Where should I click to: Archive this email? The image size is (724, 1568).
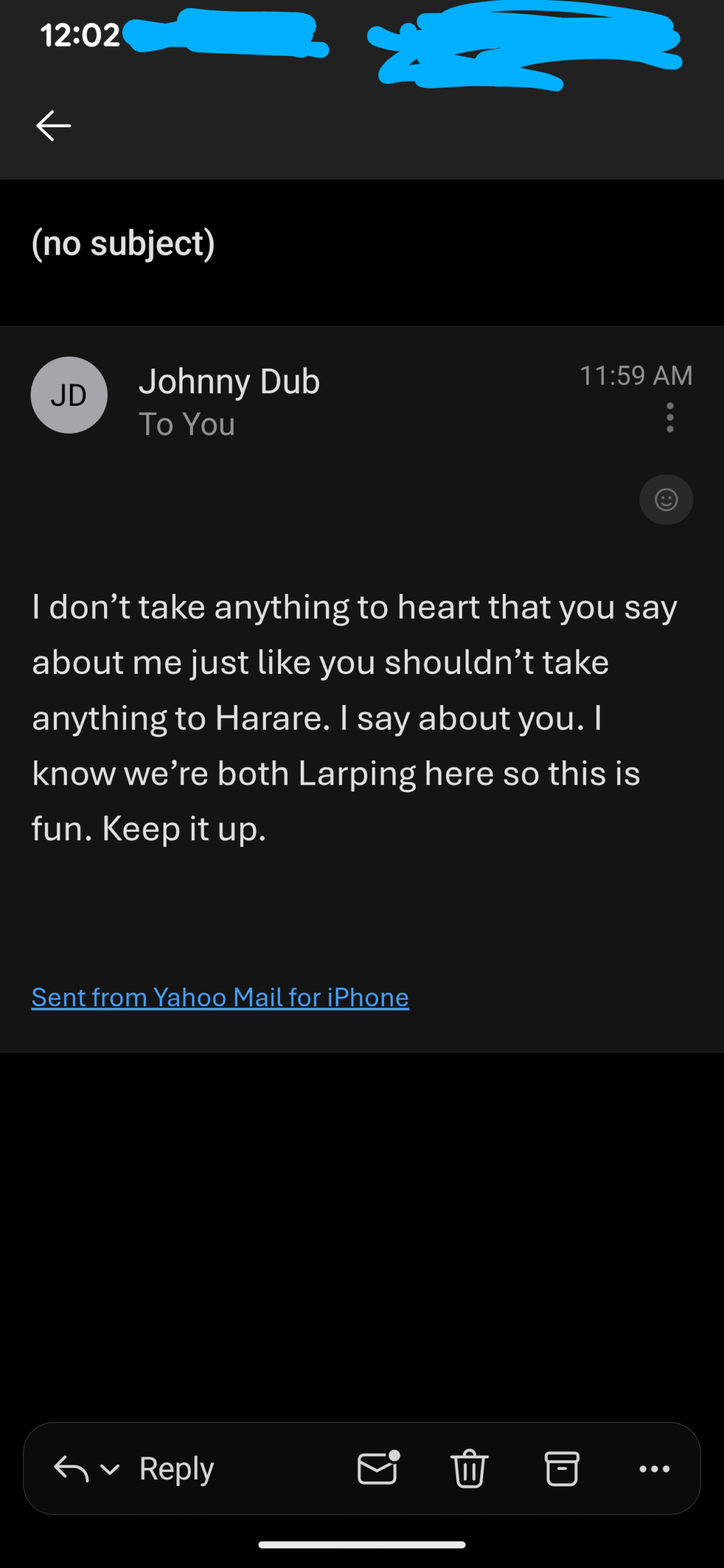(562, 1468)
